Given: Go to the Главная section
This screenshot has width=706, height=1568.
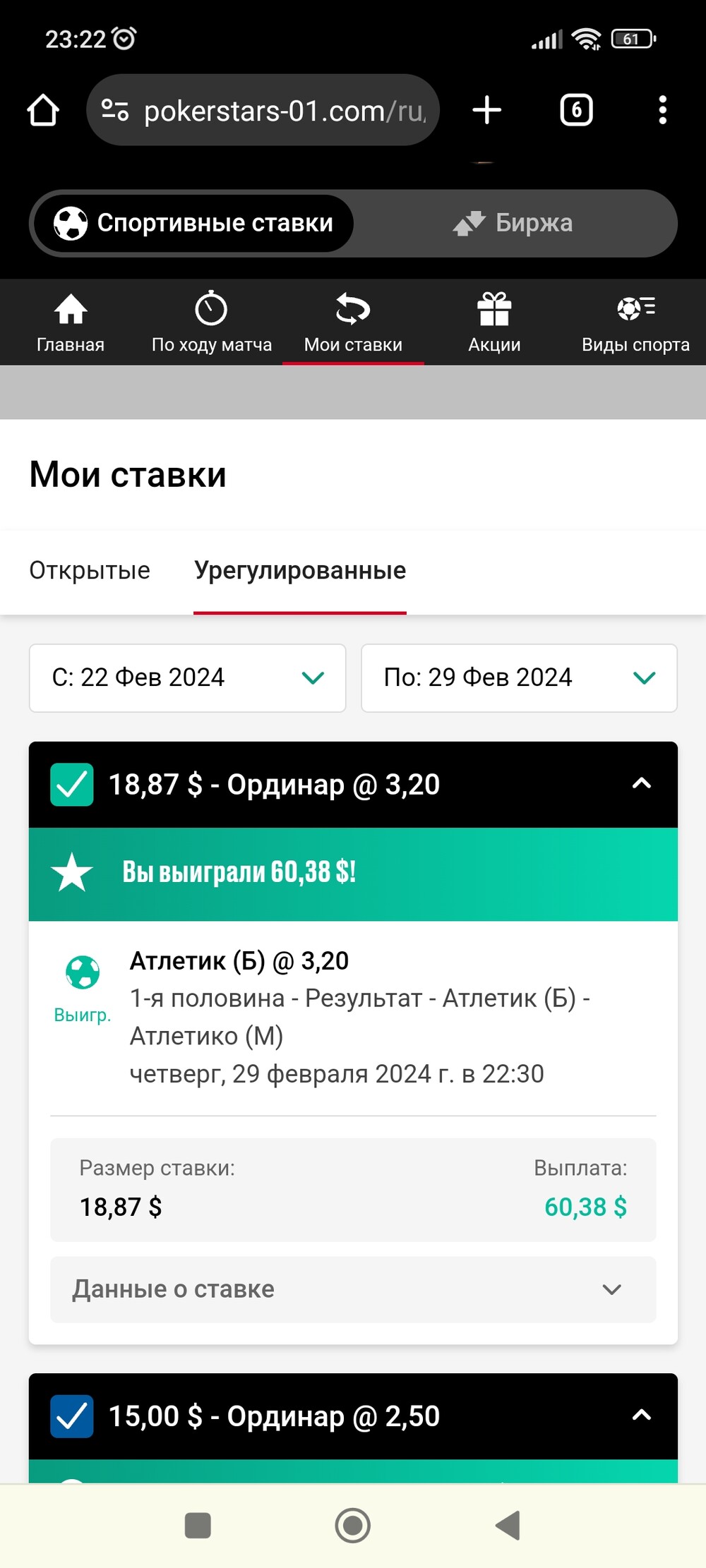Looking at the screenshot, I should 71,322.
